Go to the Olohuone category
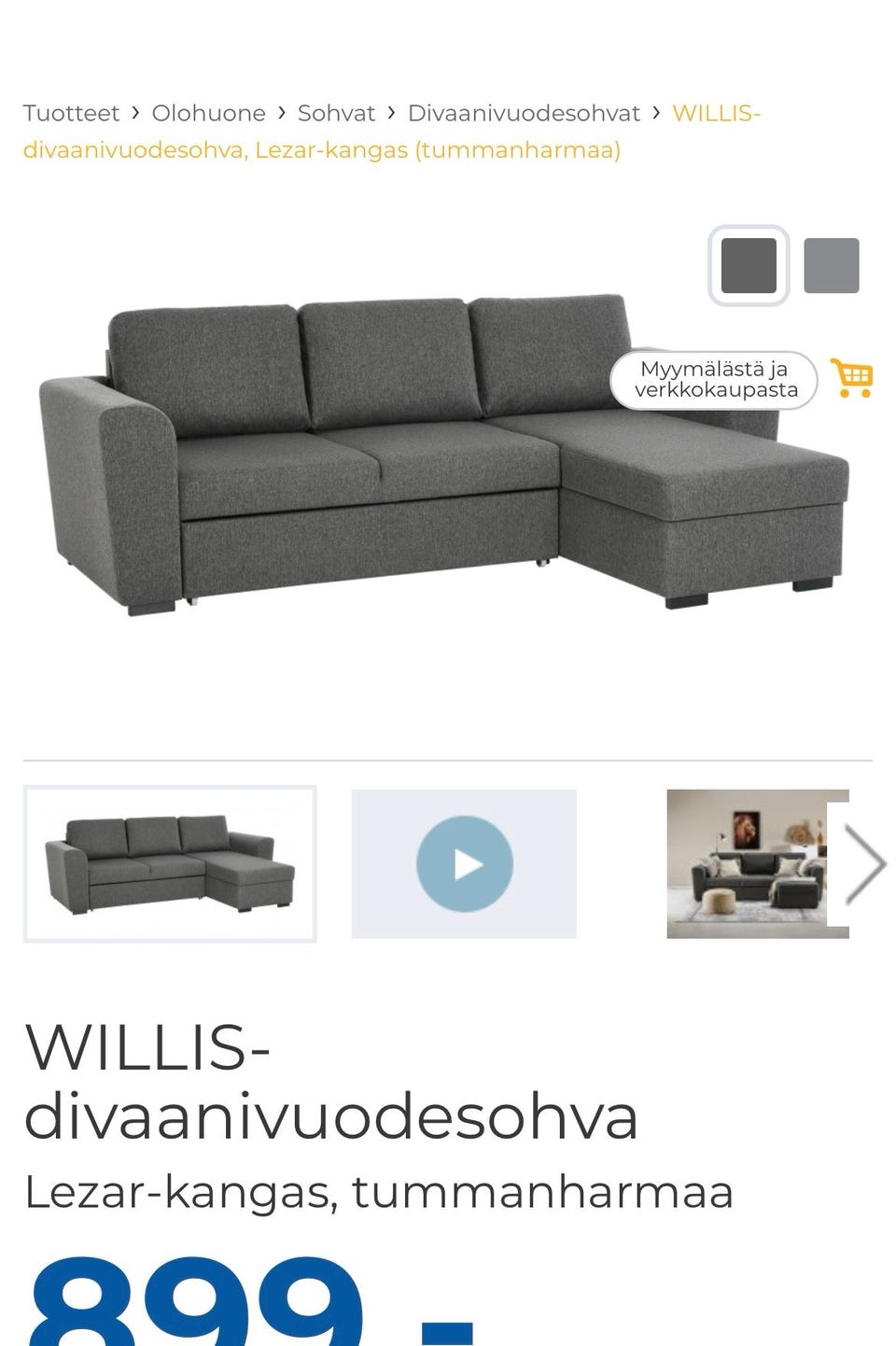Screen dimensions: 896x1346 click(x=208, y=113)
